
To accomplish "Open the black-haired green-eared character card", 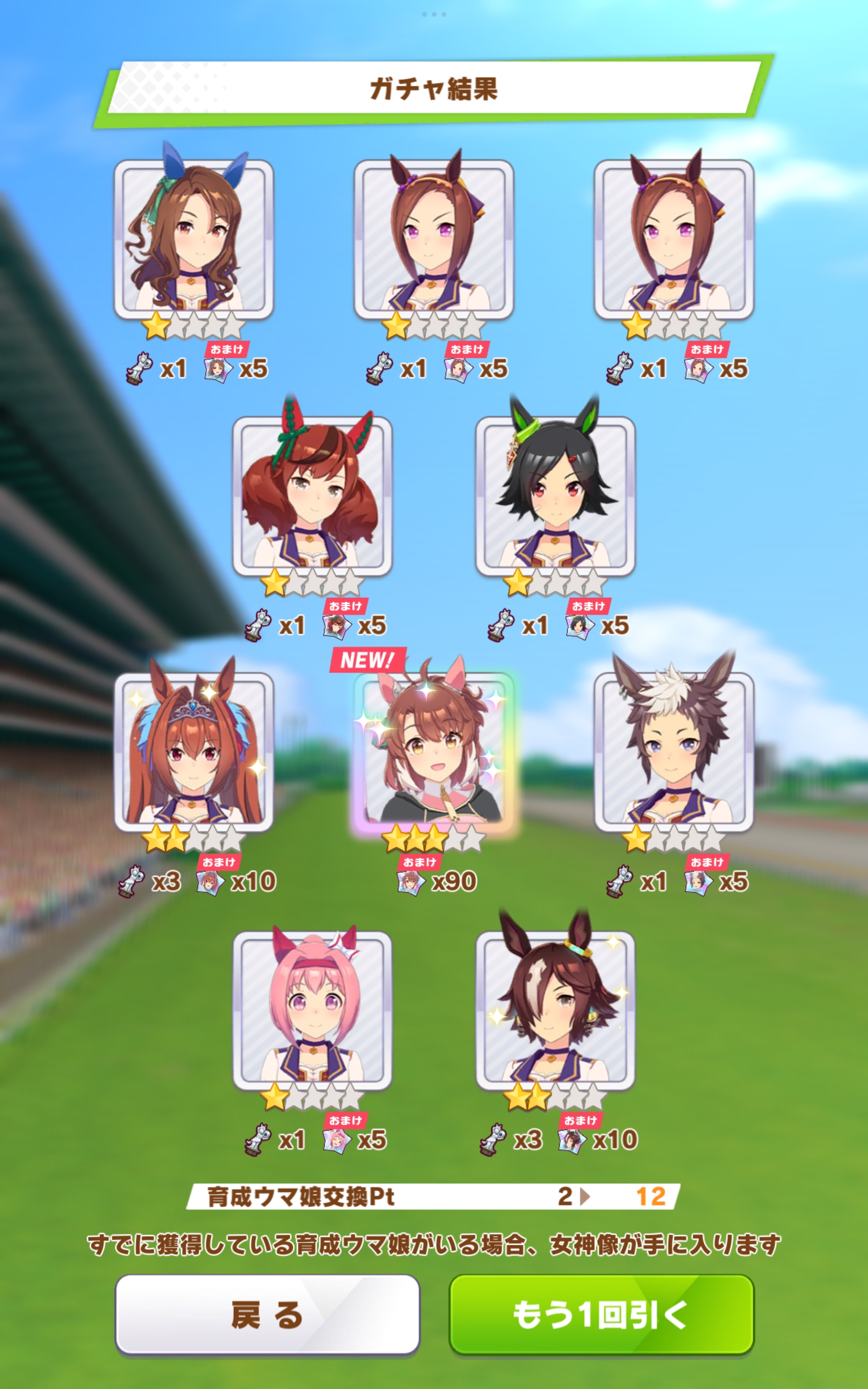I will (555, 496).
